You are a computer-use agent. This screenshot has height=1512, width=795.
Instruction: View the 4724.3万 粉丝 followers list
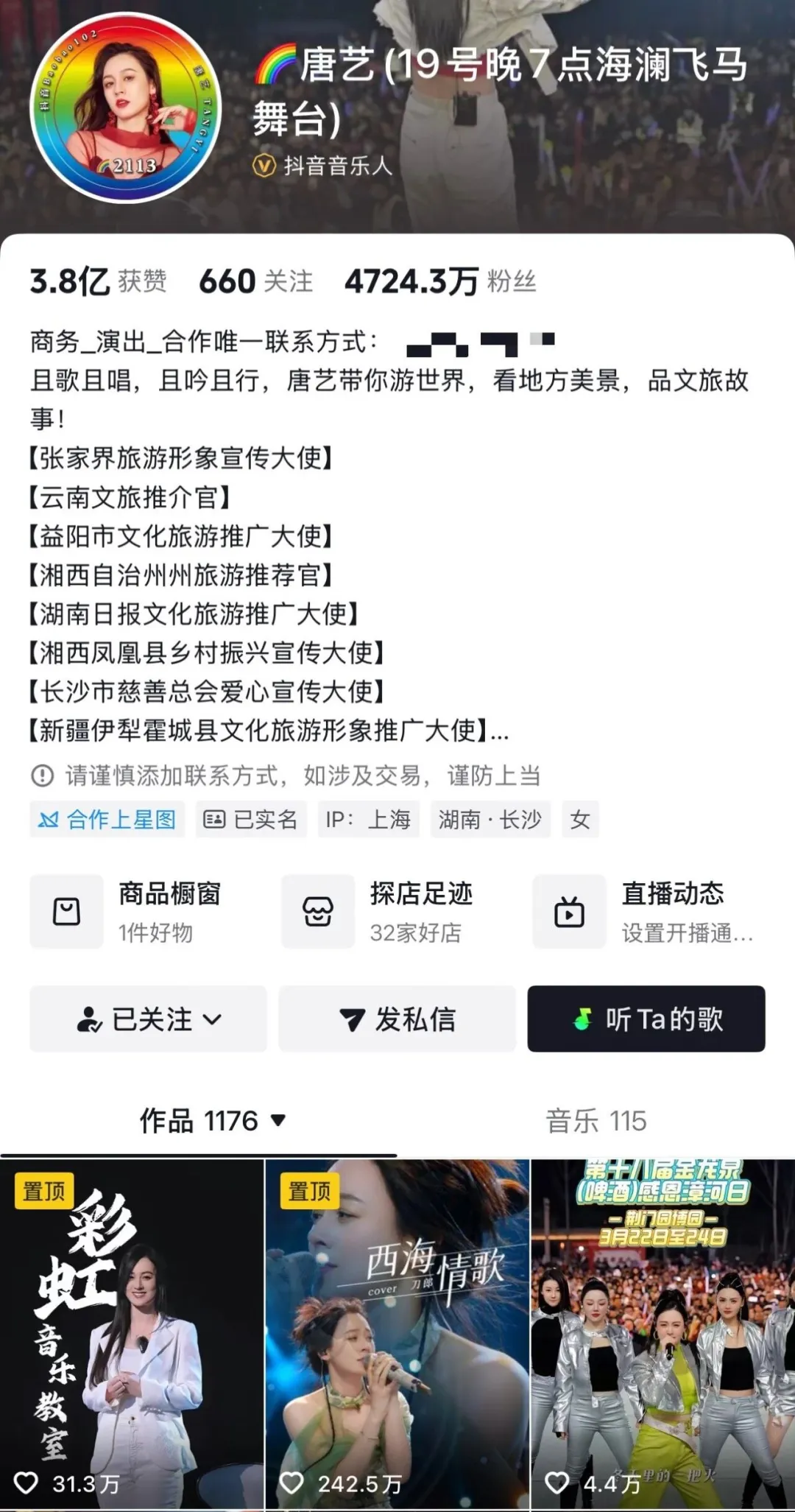tap(439, 281)
